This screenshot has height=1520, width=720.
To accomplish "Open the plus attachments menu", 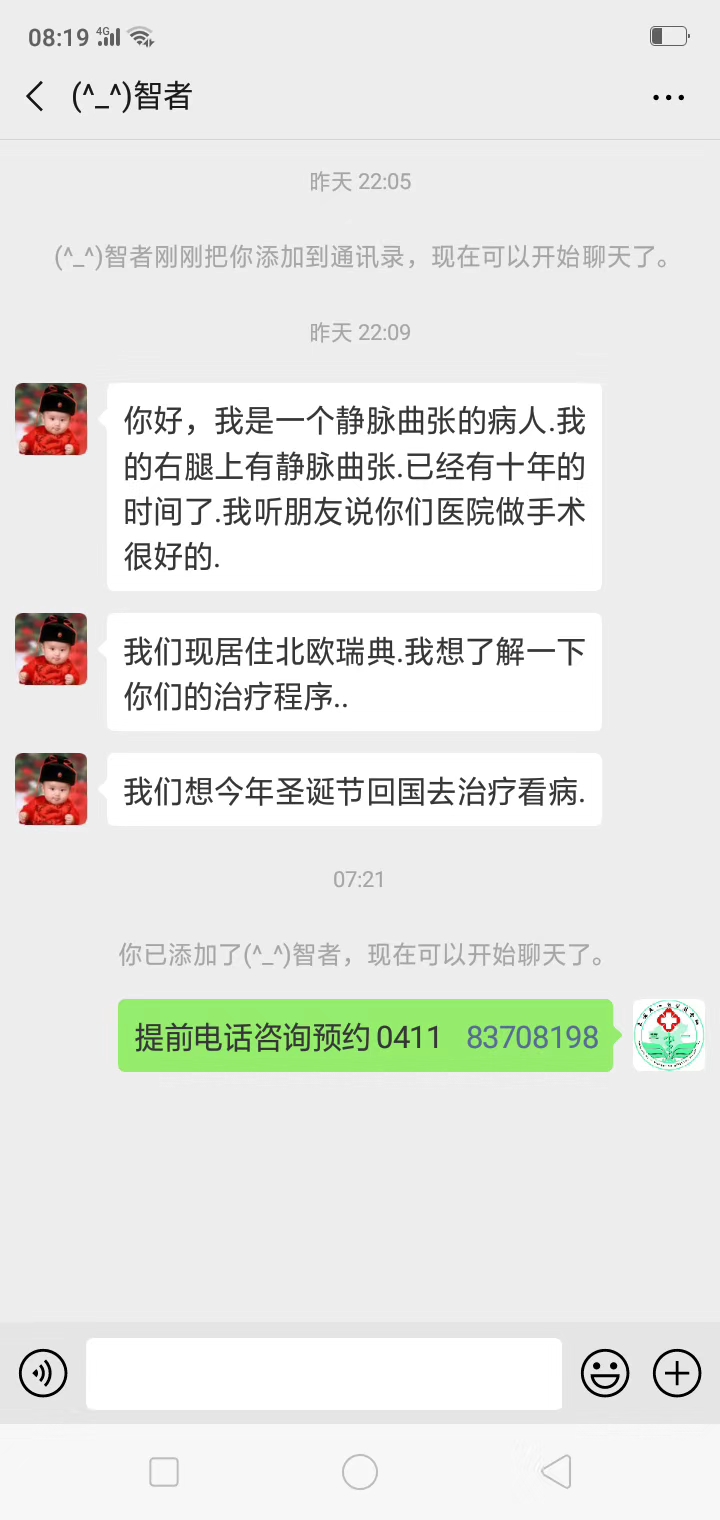I will pyautogui.click(x=677, y=1373).
